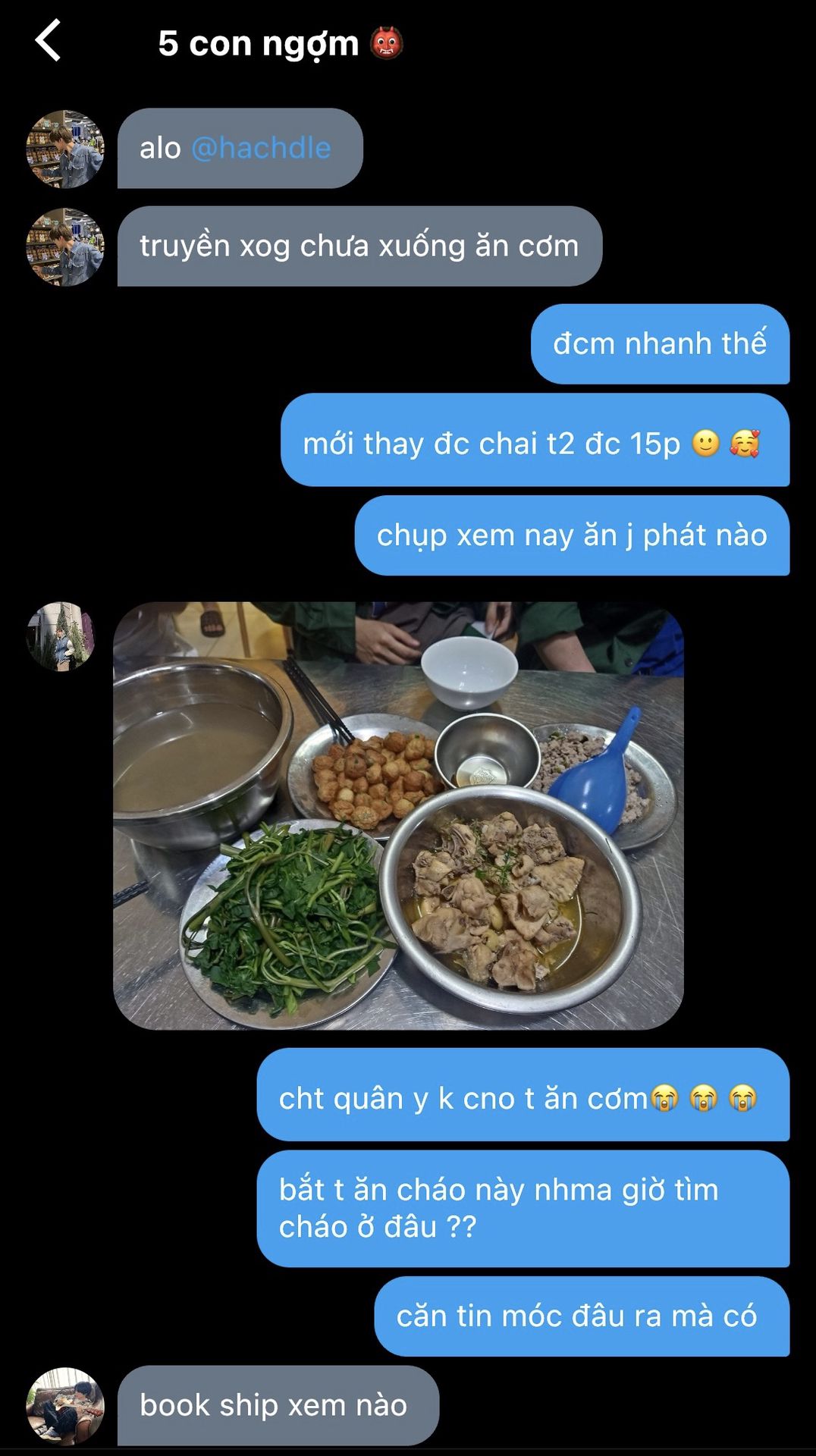Open avatar beside 'book ship xem nào'
The height and width of the screenshot is (1456, 816).
[65, 1406]
